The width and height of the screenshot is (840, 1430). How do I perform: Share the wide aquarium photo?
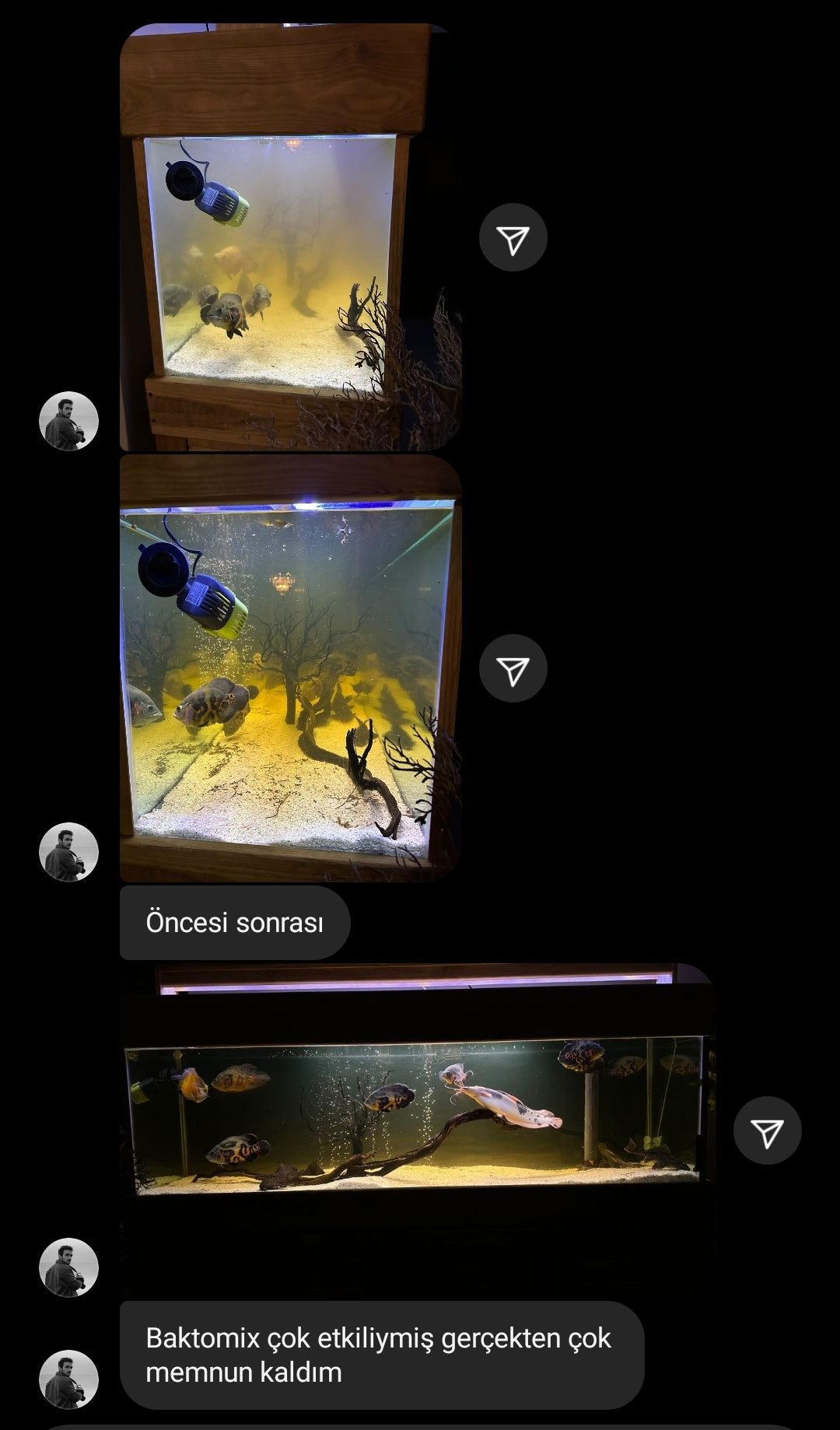(x=767, y=1130)
